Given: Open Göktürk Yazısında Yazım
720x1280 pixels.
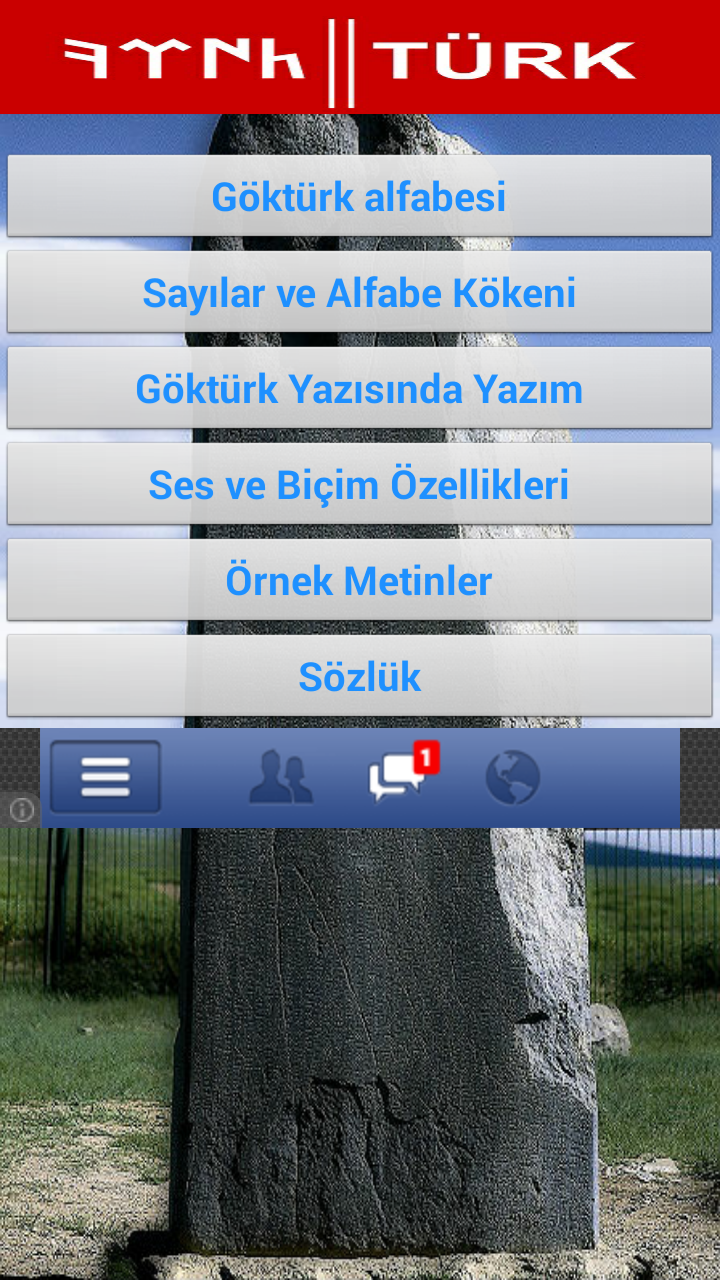Looking at the screenshot, I should point(359,389).
